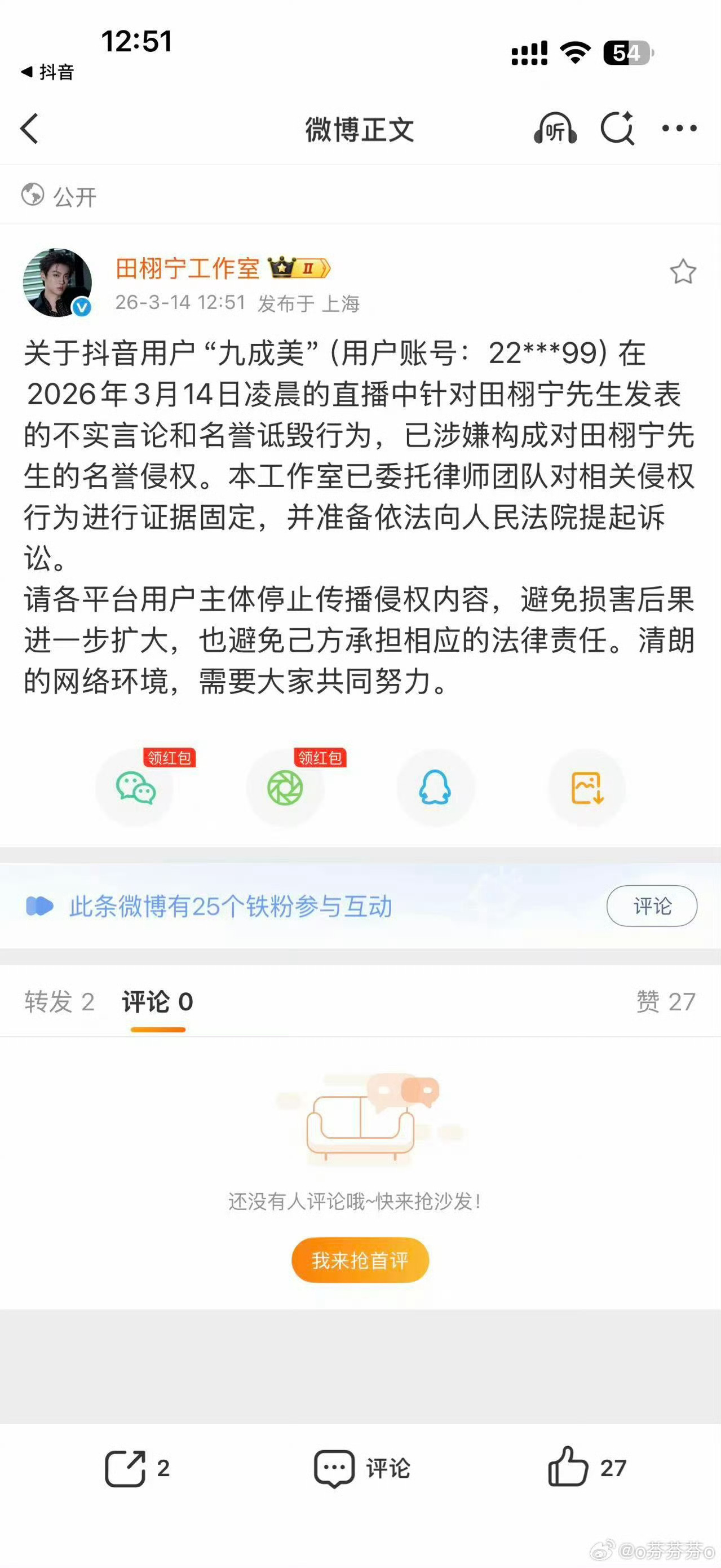Image resolution: width=721 pixels, height=1568 pixels.
Task: Share the post to WeChat Moments
Action: (285, 788)
